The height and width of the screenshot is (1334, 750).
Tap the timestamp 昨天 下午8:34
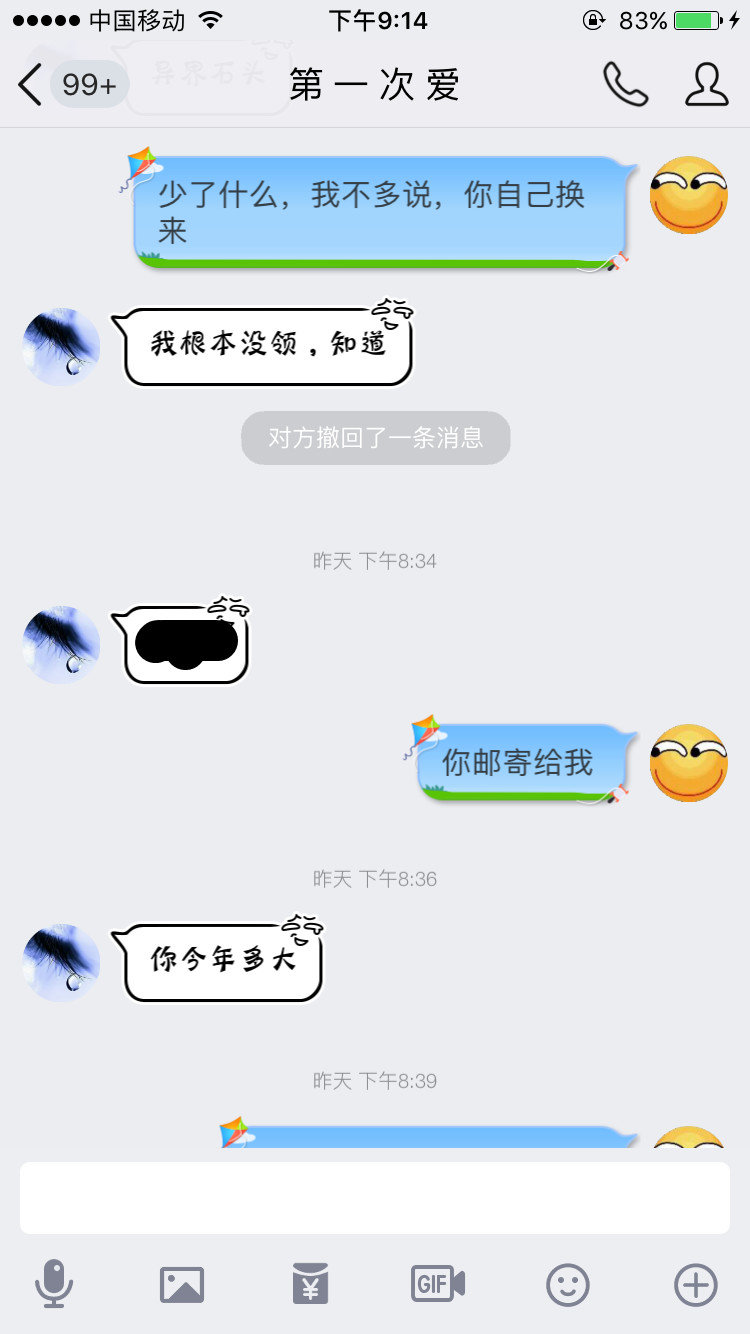point(375,561)
